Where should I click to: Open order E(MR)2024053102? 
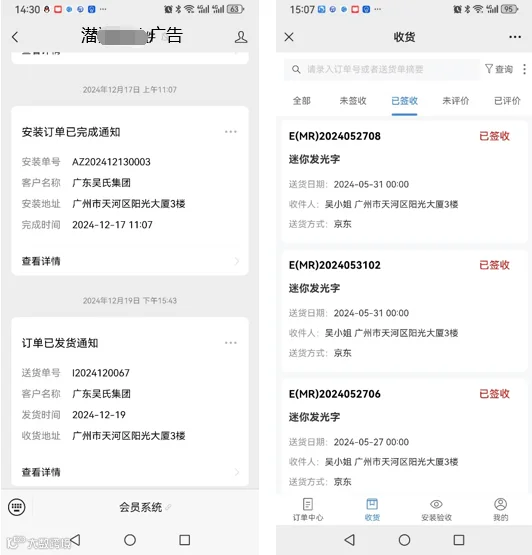pyautogui.click(x=405, y=310)
